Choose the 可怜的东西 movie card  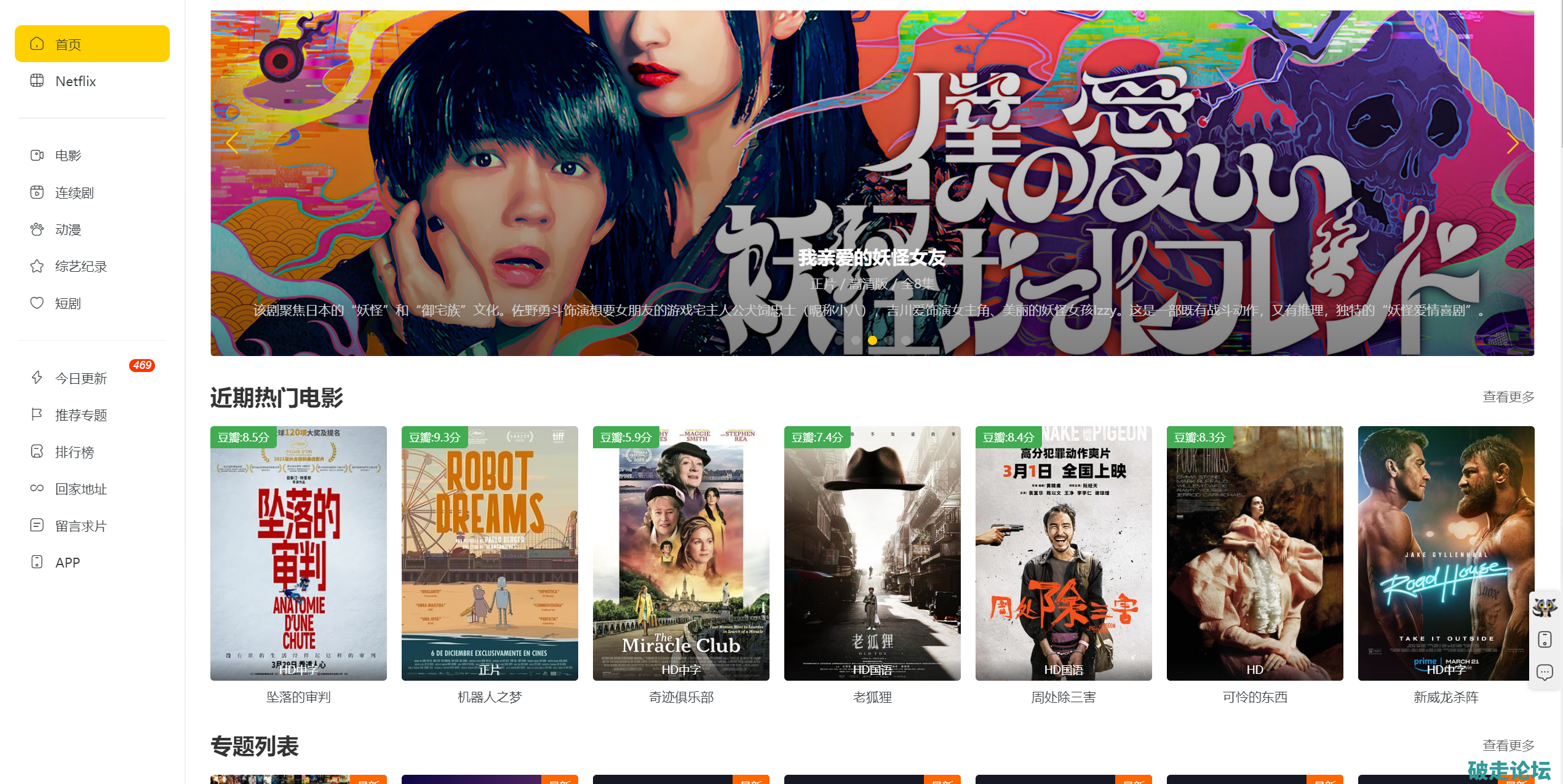click(1255, 553)
